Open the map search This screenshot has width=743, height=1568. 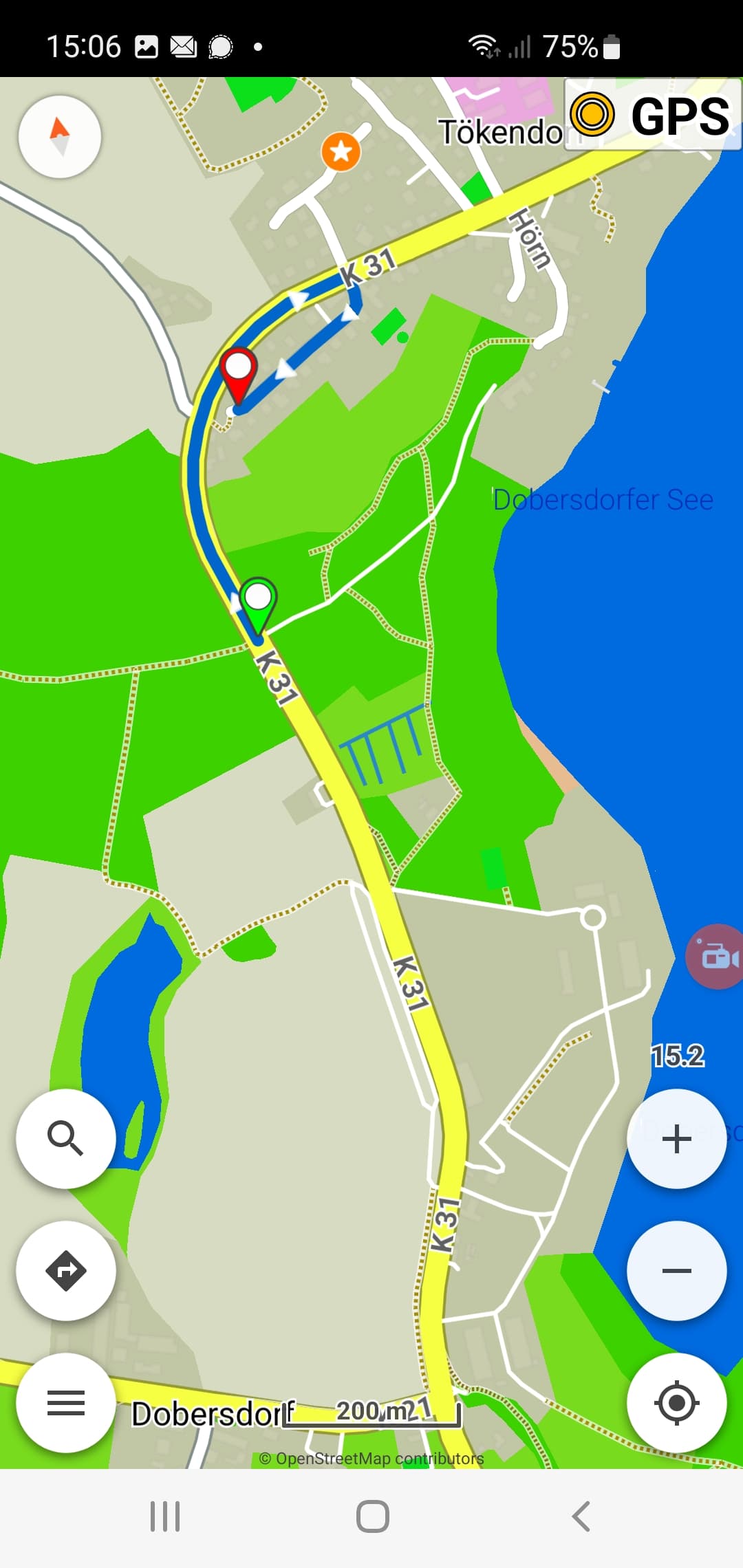coord(66,1138)
